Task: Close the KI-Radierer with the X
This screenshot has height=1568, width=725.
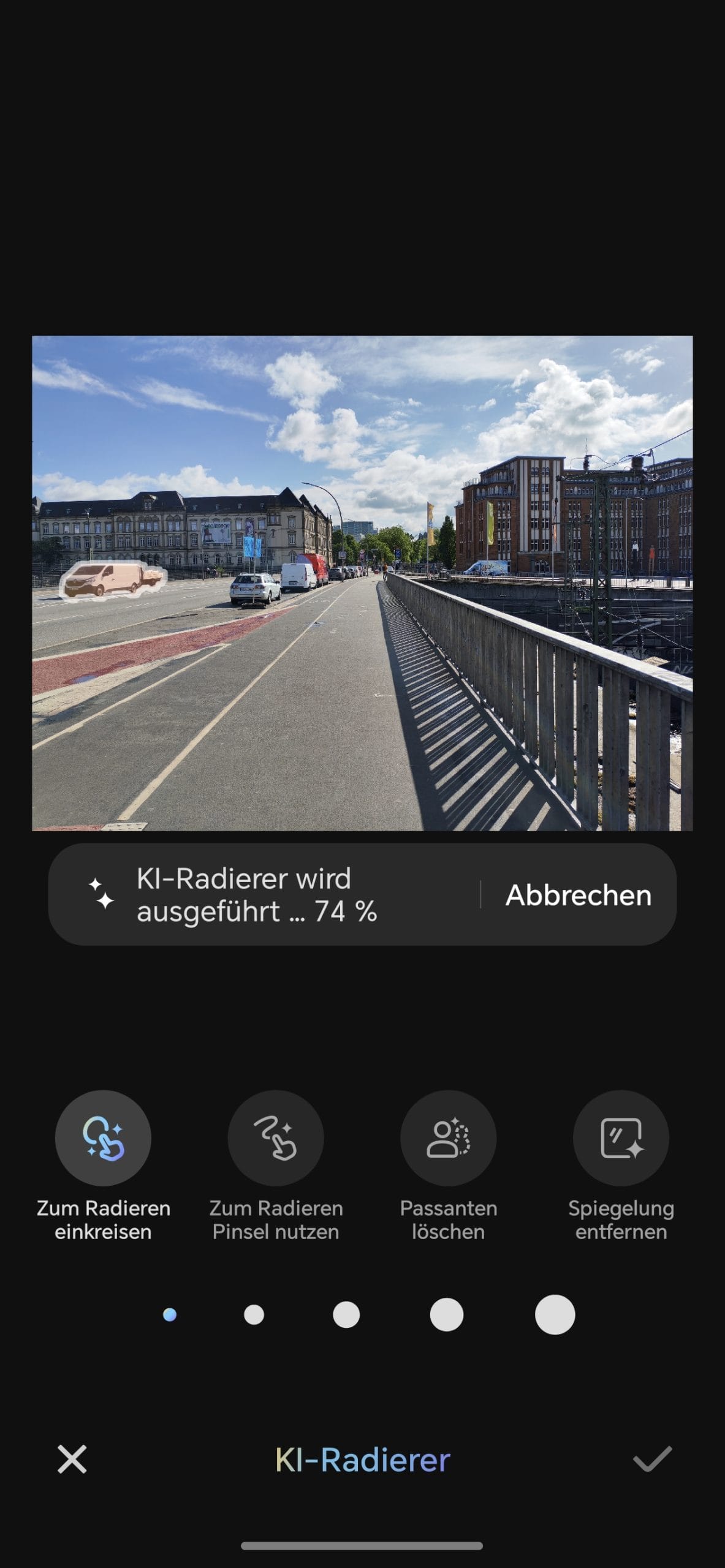Action: pos(72,1459)
